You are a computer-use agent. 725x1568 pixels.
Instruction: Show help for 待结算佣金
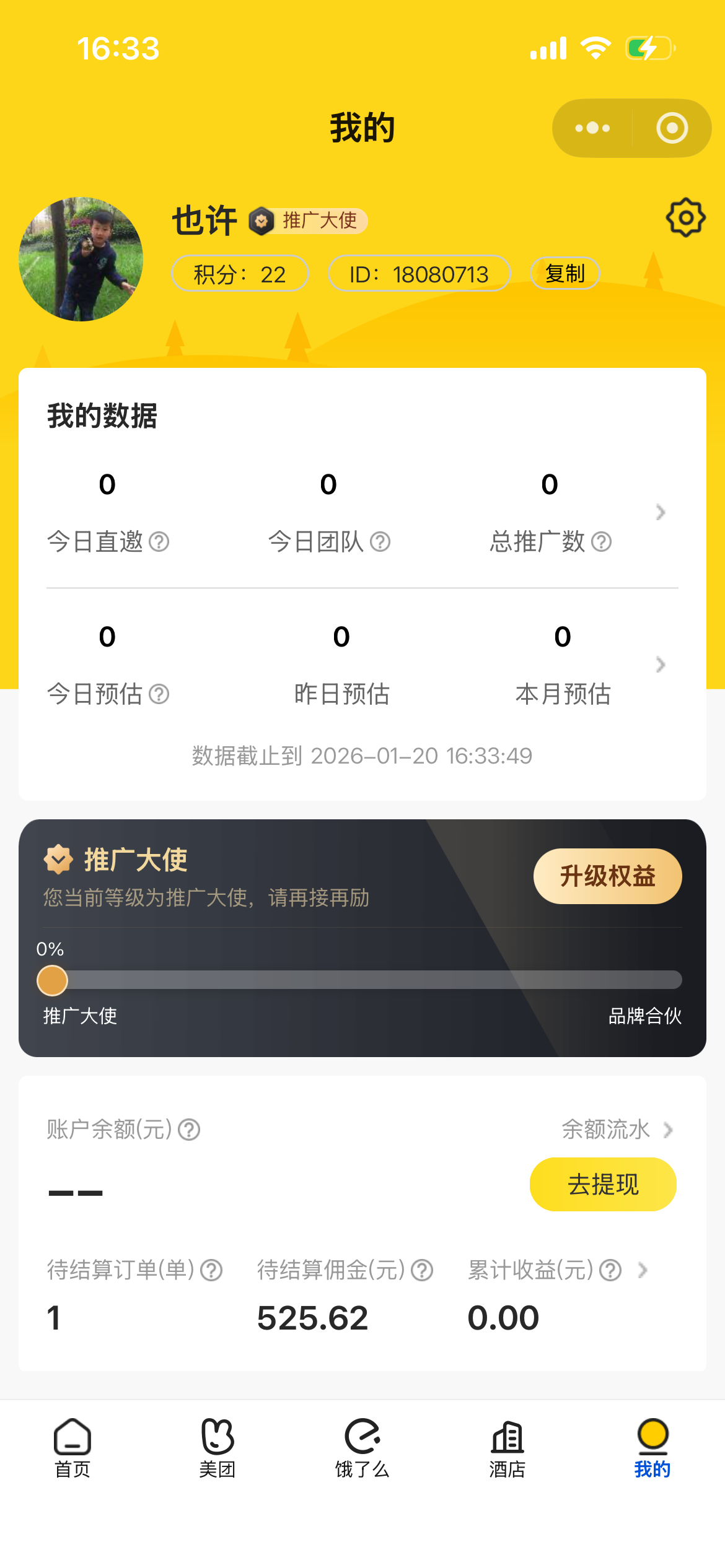tap(423, 1271)
